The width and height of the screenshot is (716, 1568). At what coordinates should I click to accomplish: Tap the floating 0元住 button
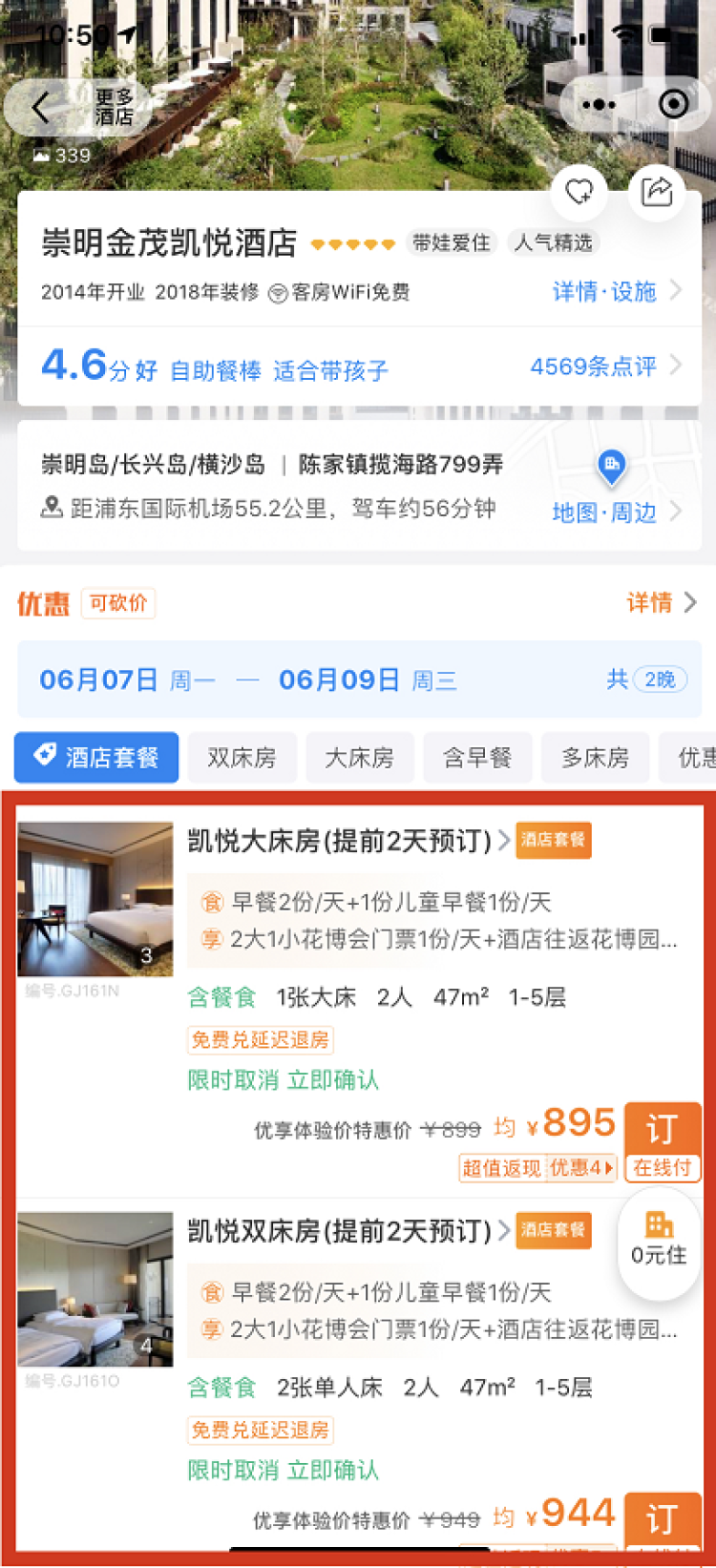coord(659,1243)
